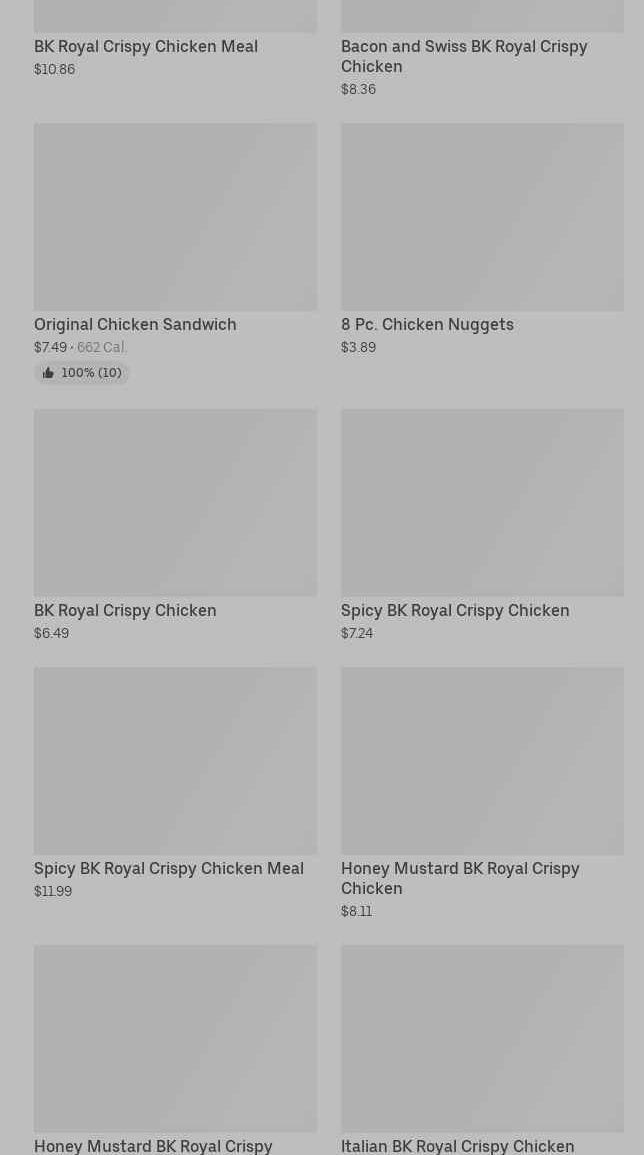Open the BK Royal Crispy Chicken Meal item
The image size is (644, 1155).
tap(146, 46)
